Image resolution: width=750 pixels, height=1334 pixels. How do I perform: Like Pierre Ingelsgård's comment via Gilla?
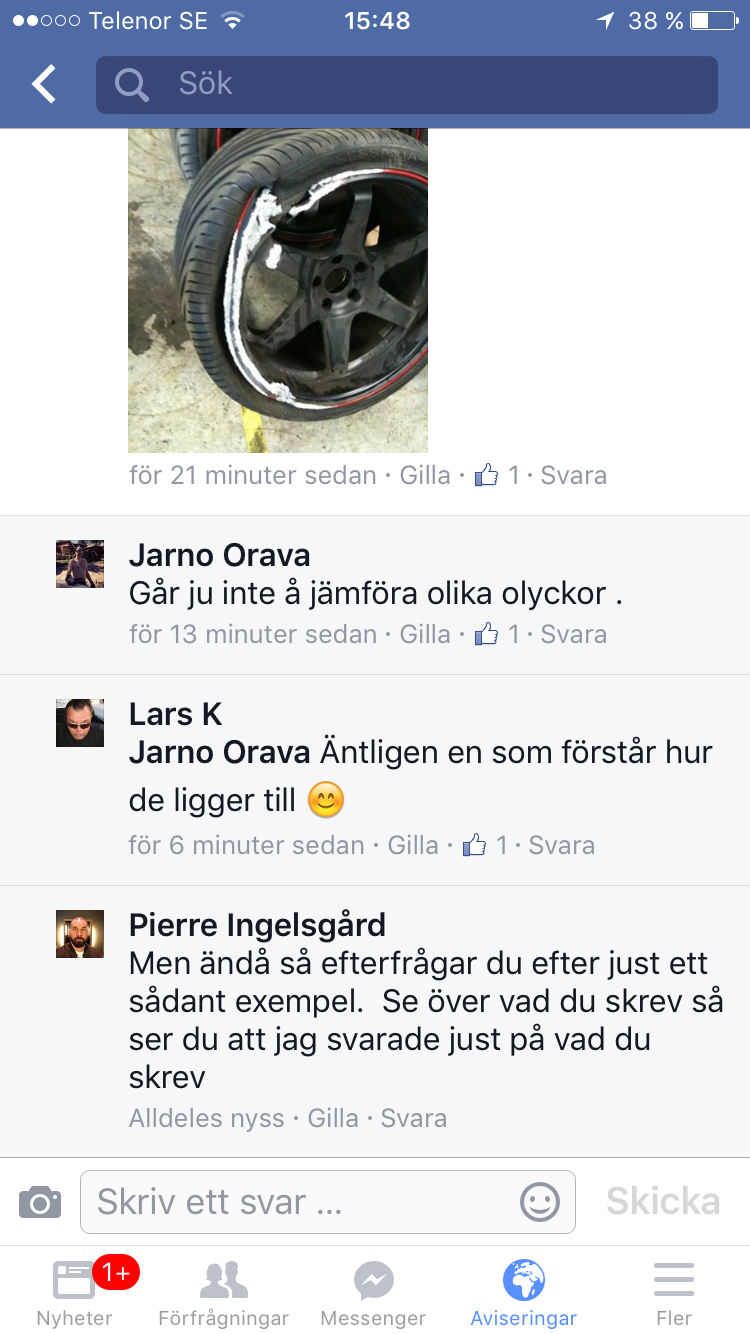click(x=333, y=1118)
